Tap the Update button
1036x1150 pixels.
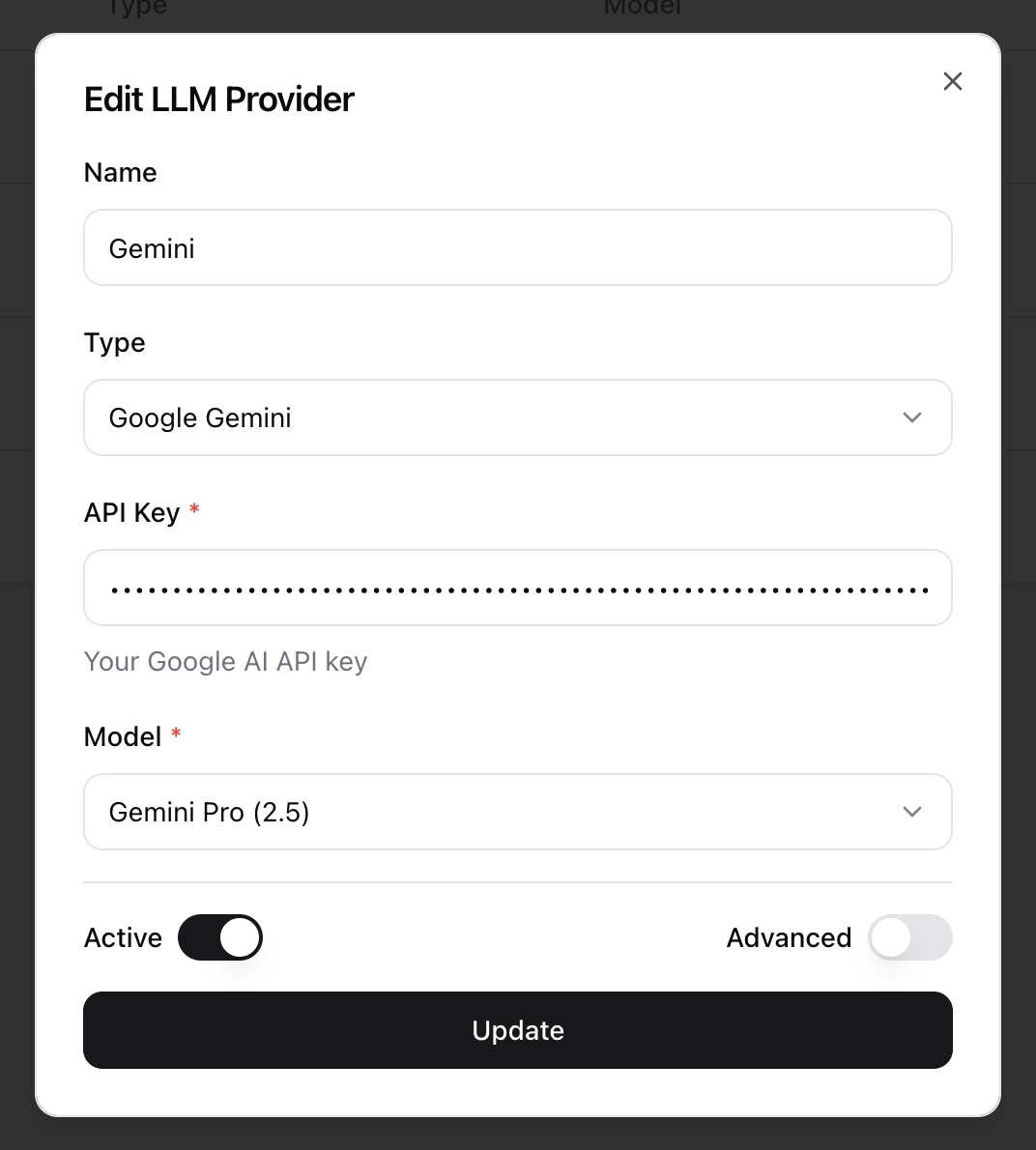click(x=517, y=1030)
